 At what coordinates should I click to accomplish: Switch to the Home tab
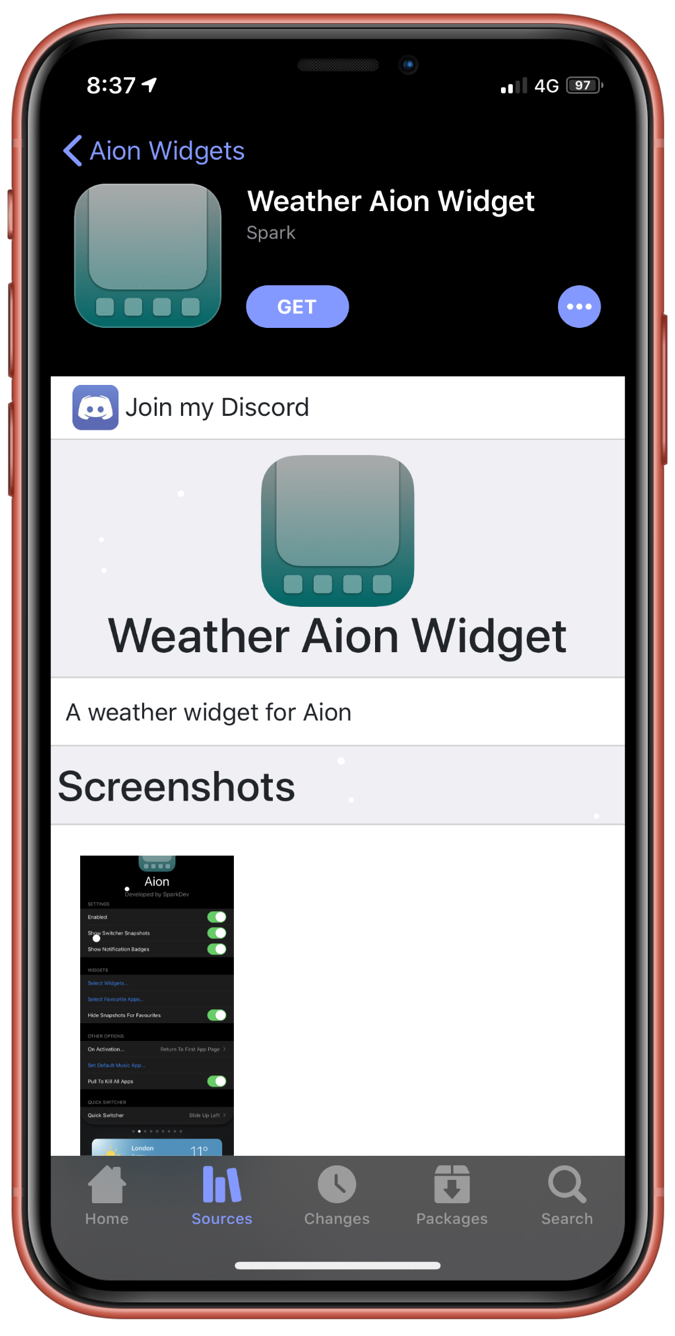107,1196
